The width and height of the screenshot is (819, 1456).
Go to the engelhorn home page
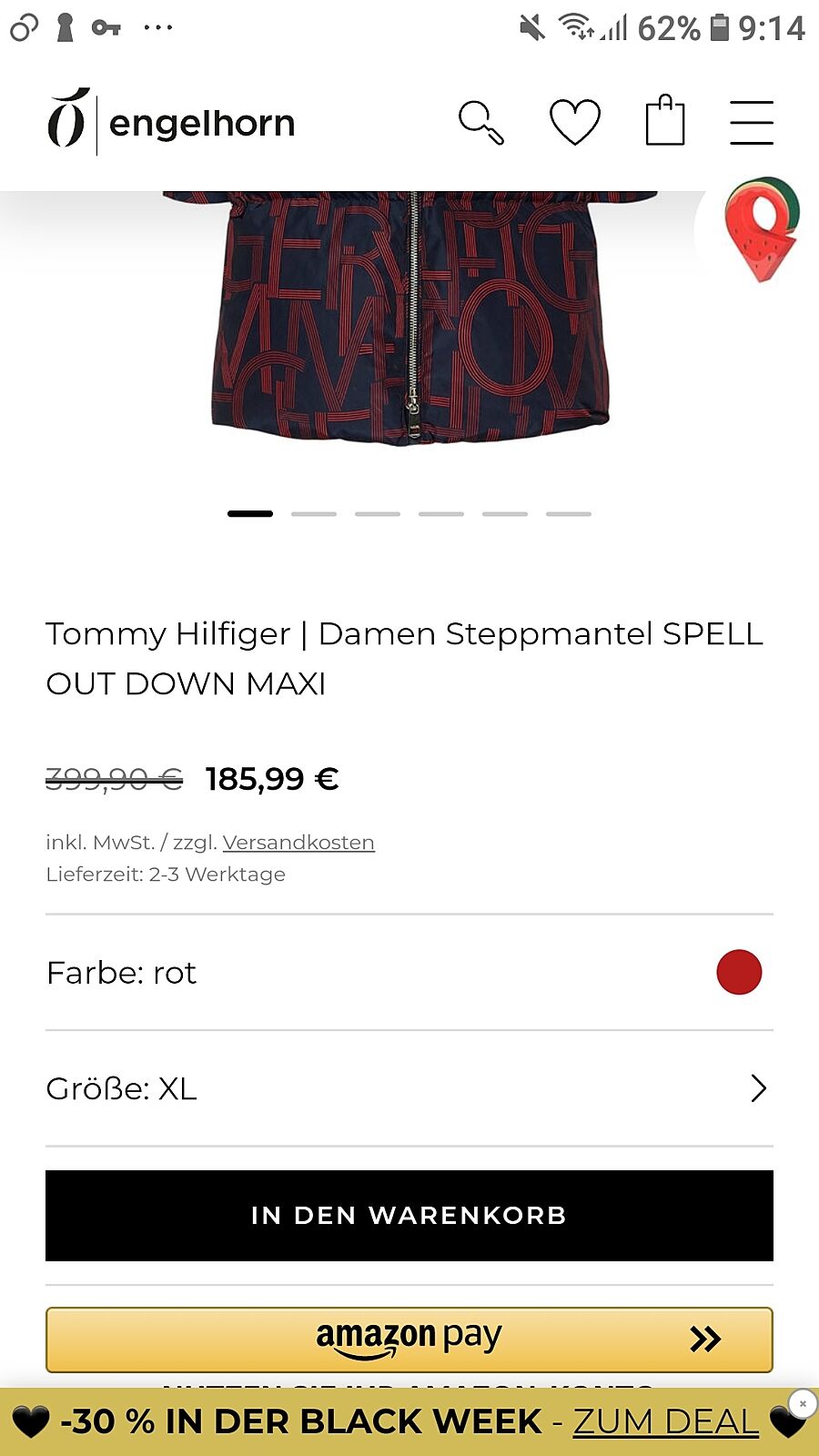coord(173,122)
